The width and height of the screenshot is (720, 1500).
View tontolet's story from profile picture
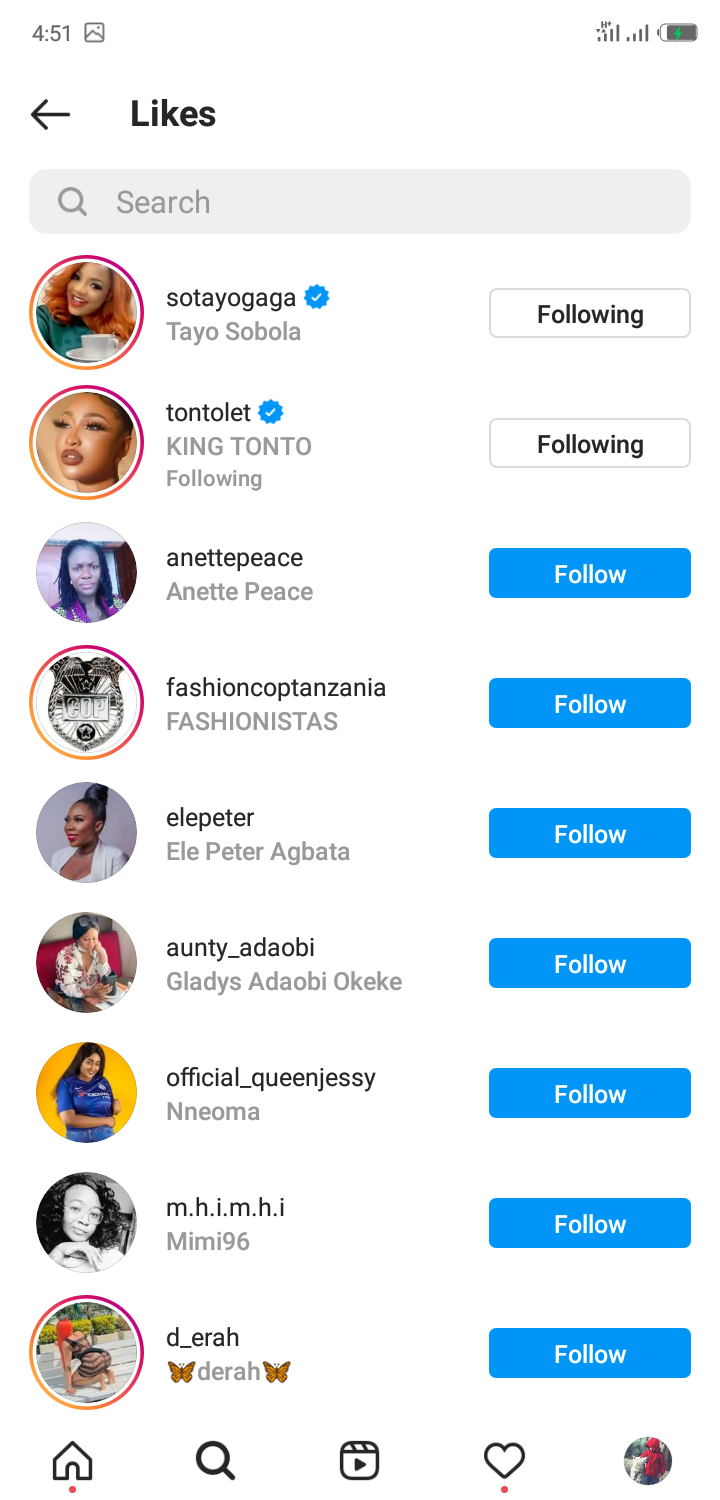[x=86, y=444]
